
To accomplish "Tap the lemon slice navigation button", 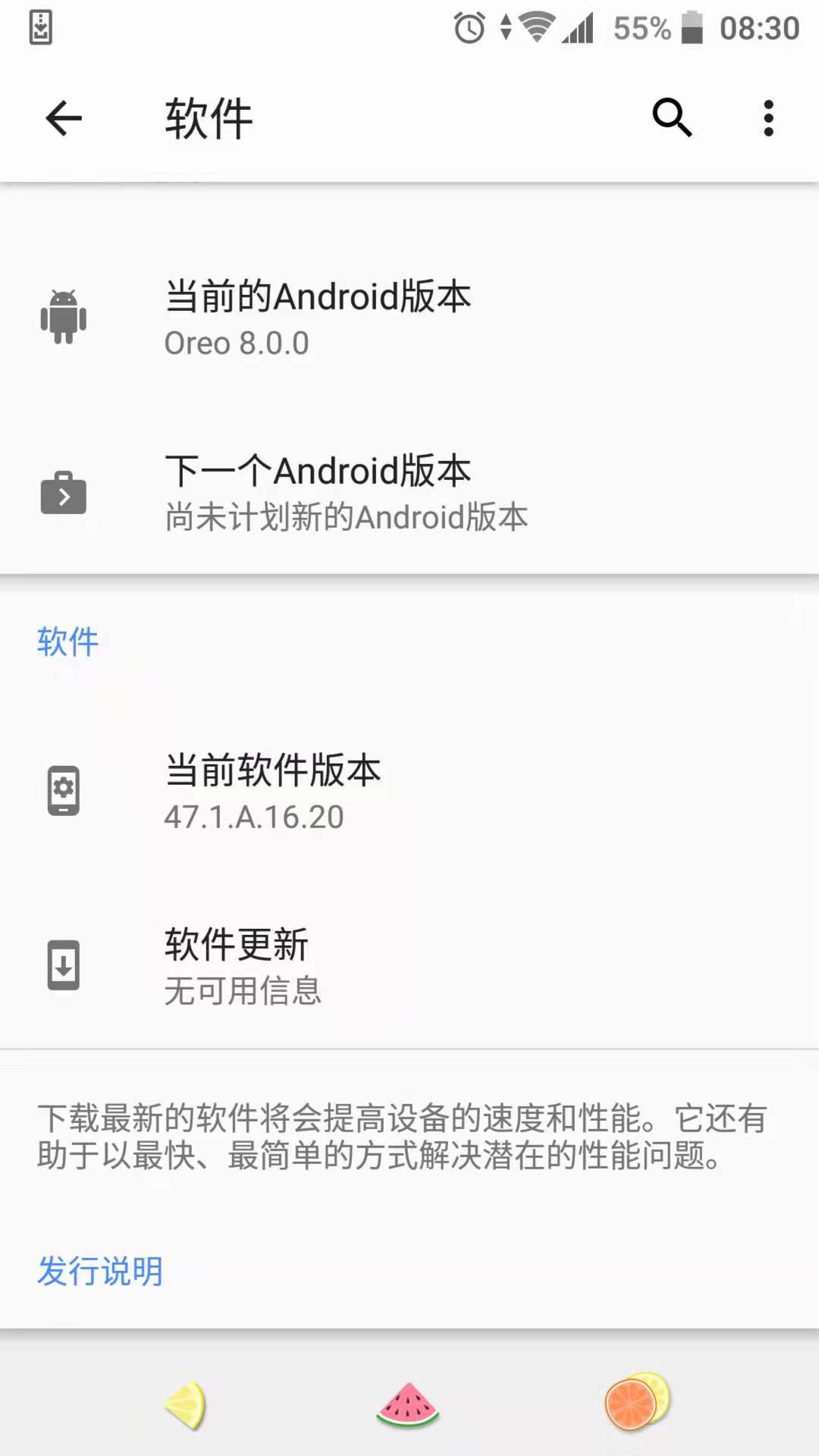I will (186, 1405).
